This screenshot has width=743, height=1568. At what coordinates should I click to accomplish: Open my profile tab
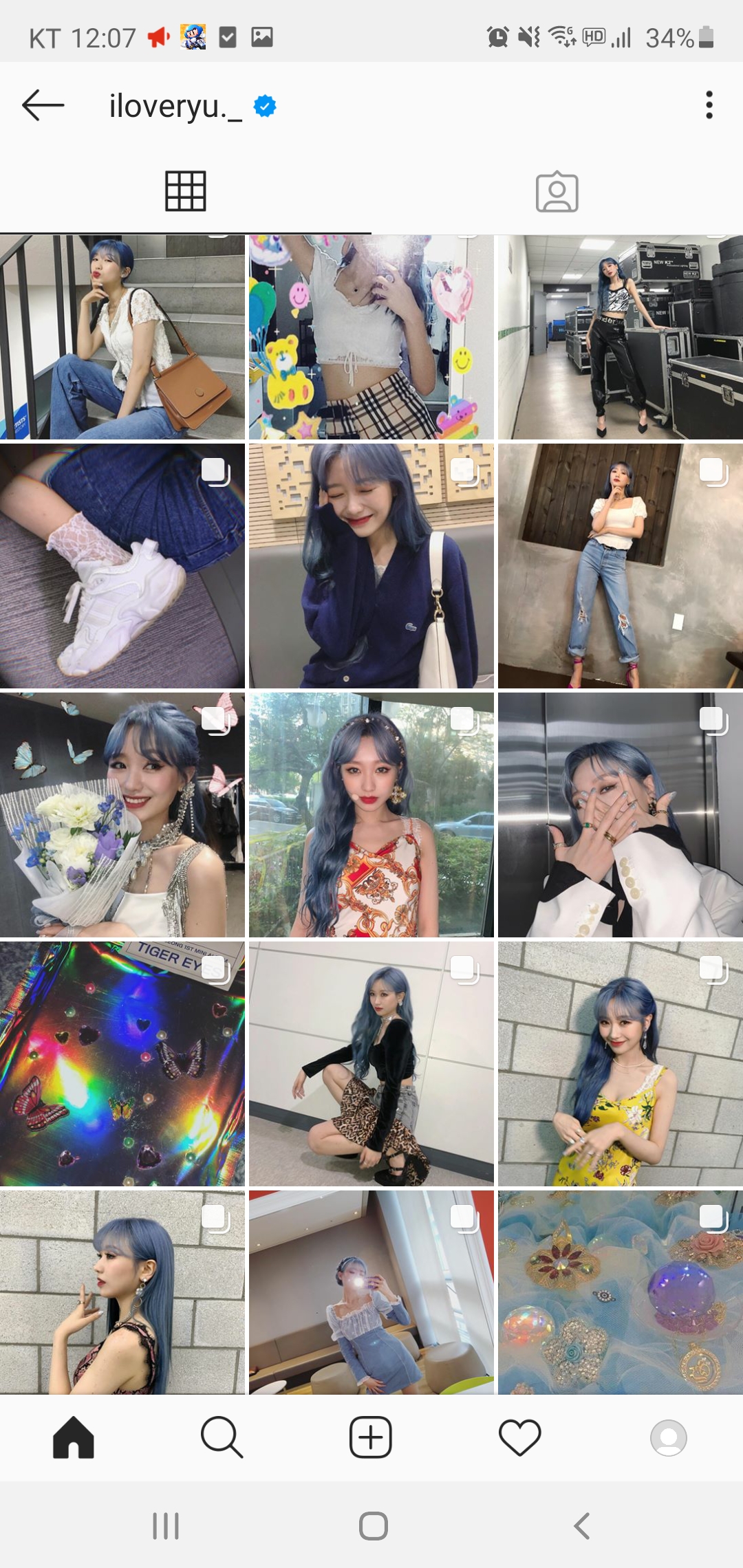pyautogui.click(x=668, y=1437)
